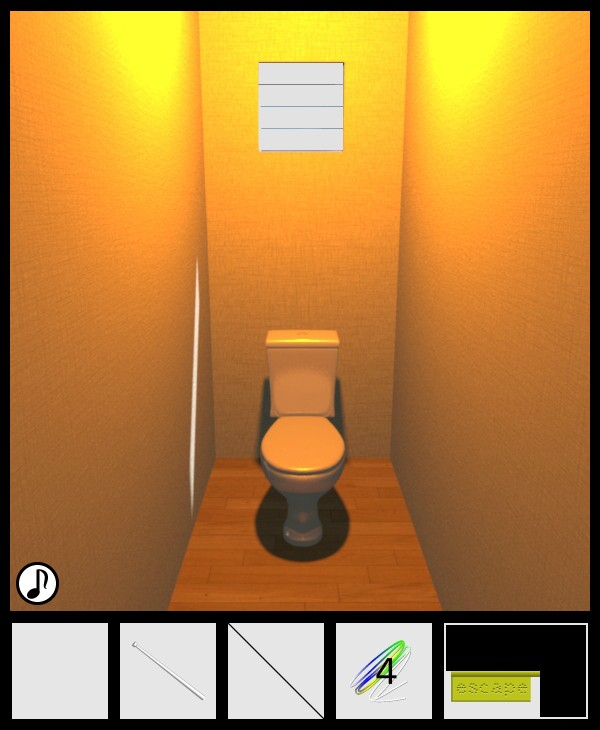Select the long black stick inventory item
Screen dimensions: 600x730
(276, 671)
